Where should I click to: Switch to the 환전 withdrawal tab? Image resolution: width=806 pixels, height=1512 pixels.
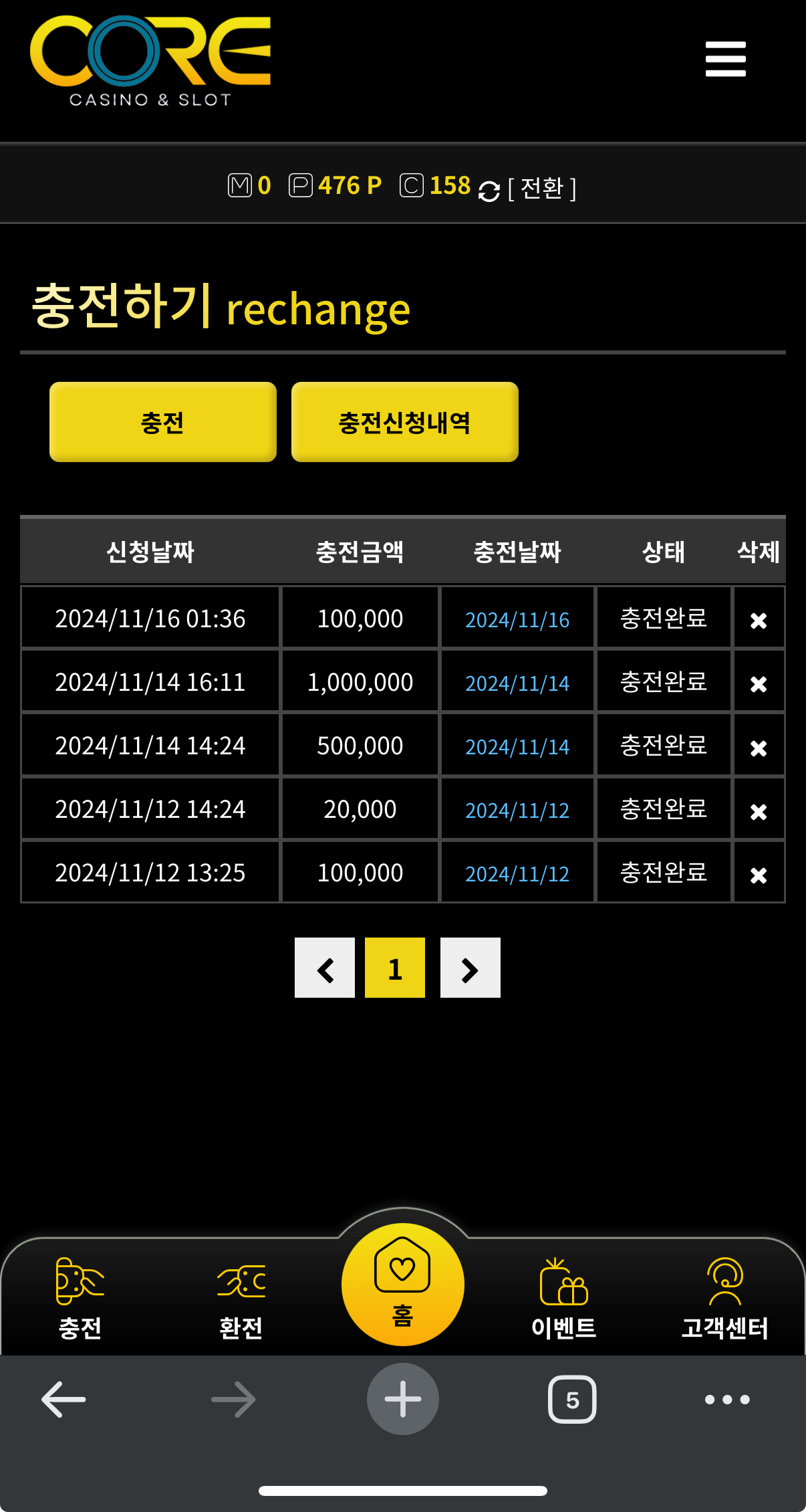coord(241,1298)
